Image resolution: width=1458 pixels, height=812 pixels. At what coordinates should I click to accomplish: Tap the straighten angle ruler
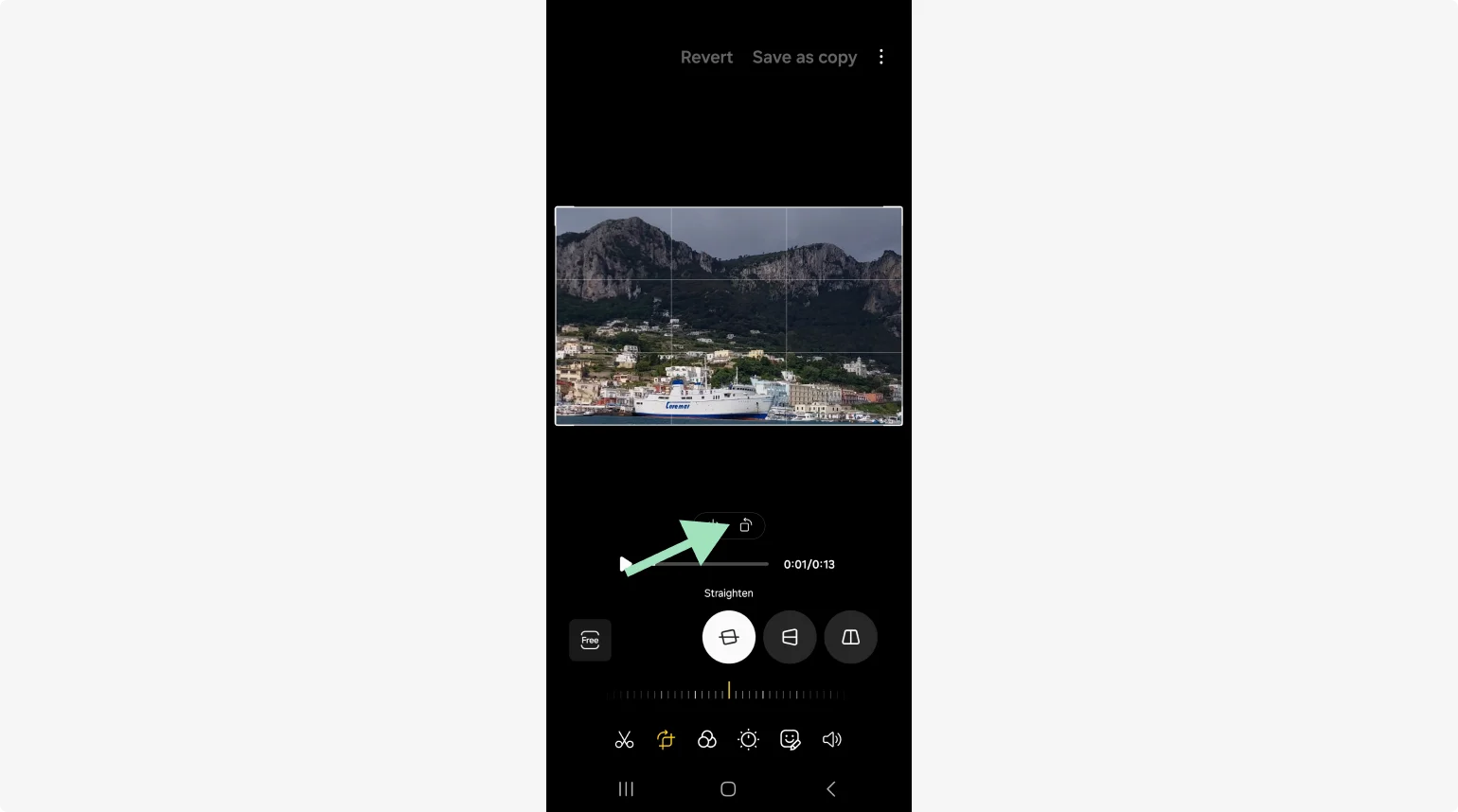pyautogui.click(x=728, y=694)
